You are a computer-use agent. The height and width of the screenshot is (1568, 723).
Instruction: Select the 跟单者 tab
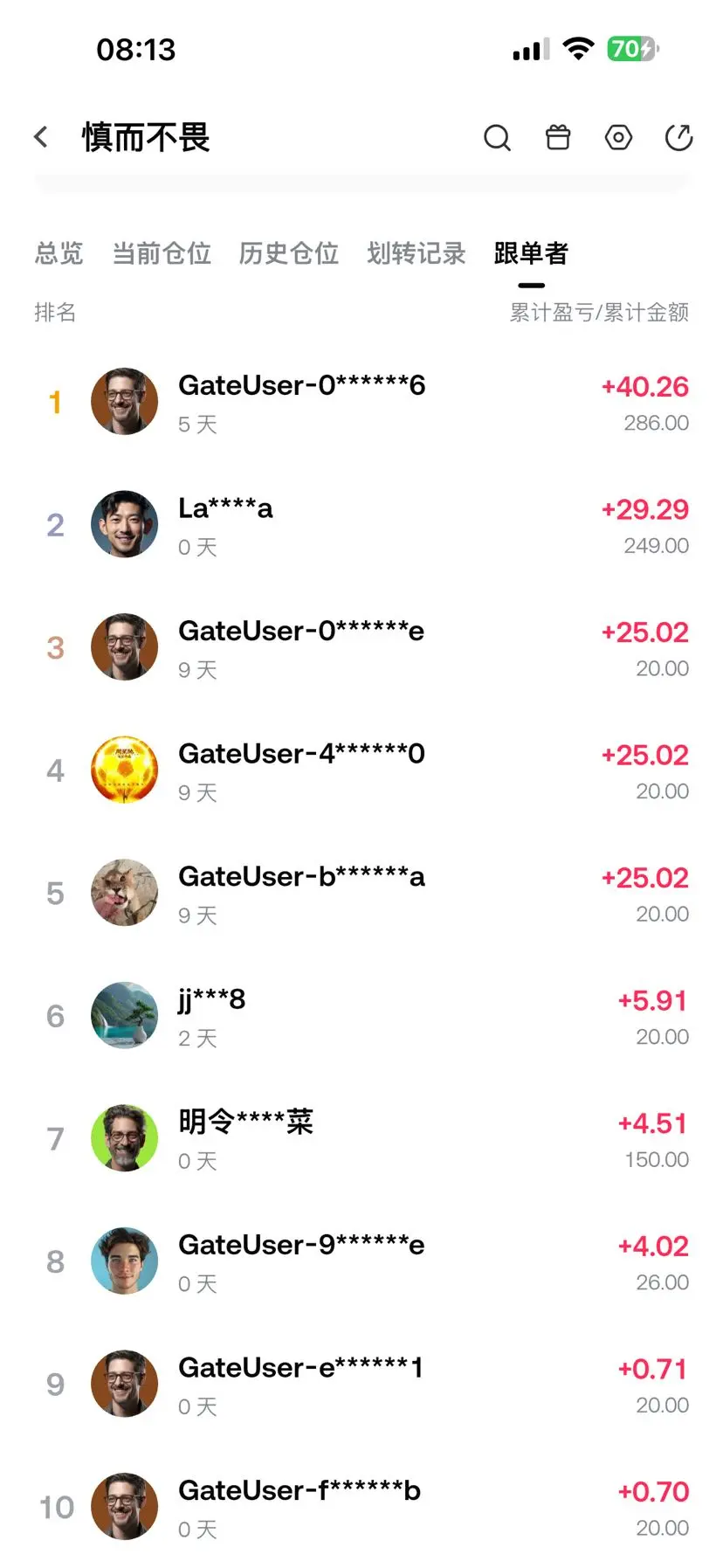pos(531,253)
